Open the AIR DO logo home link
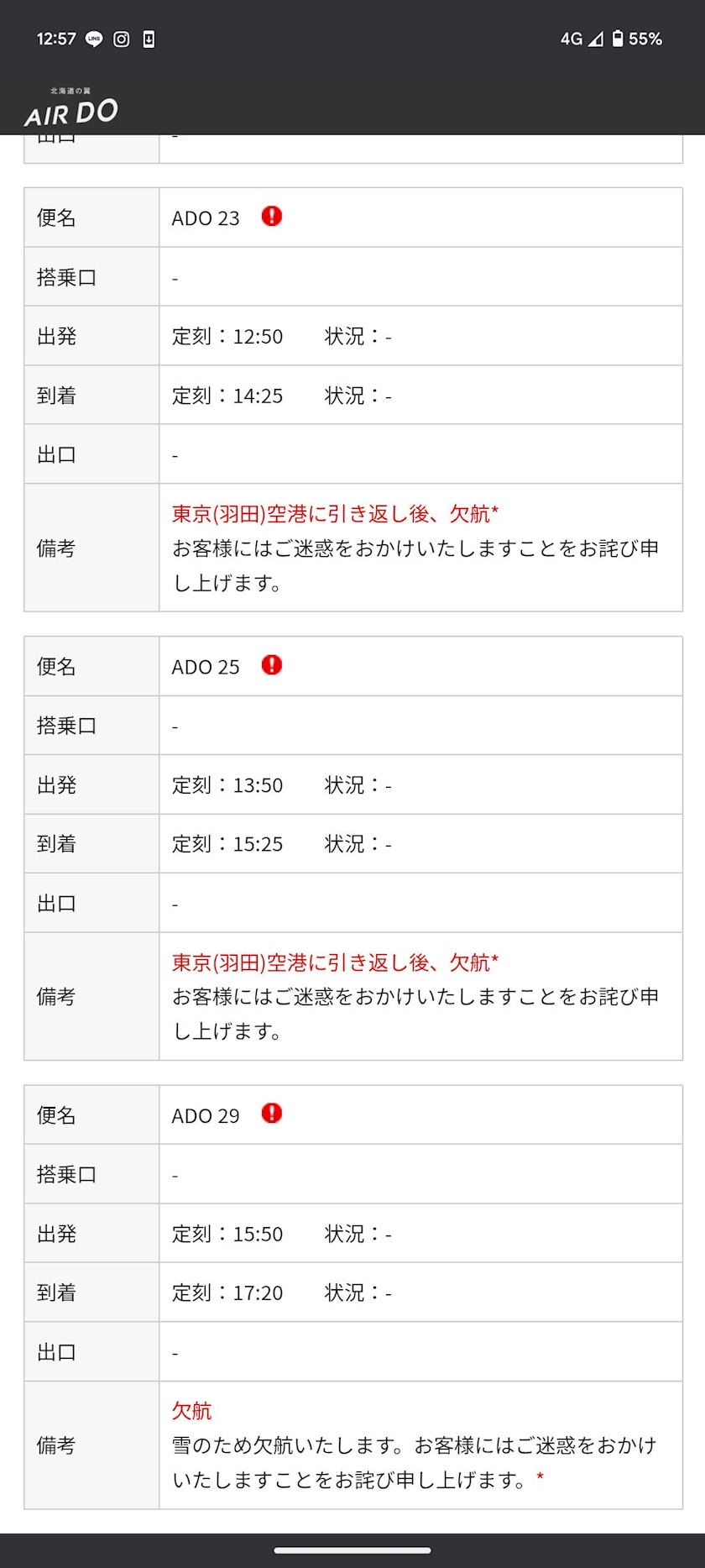The image size is (705, 1568). 71,107
